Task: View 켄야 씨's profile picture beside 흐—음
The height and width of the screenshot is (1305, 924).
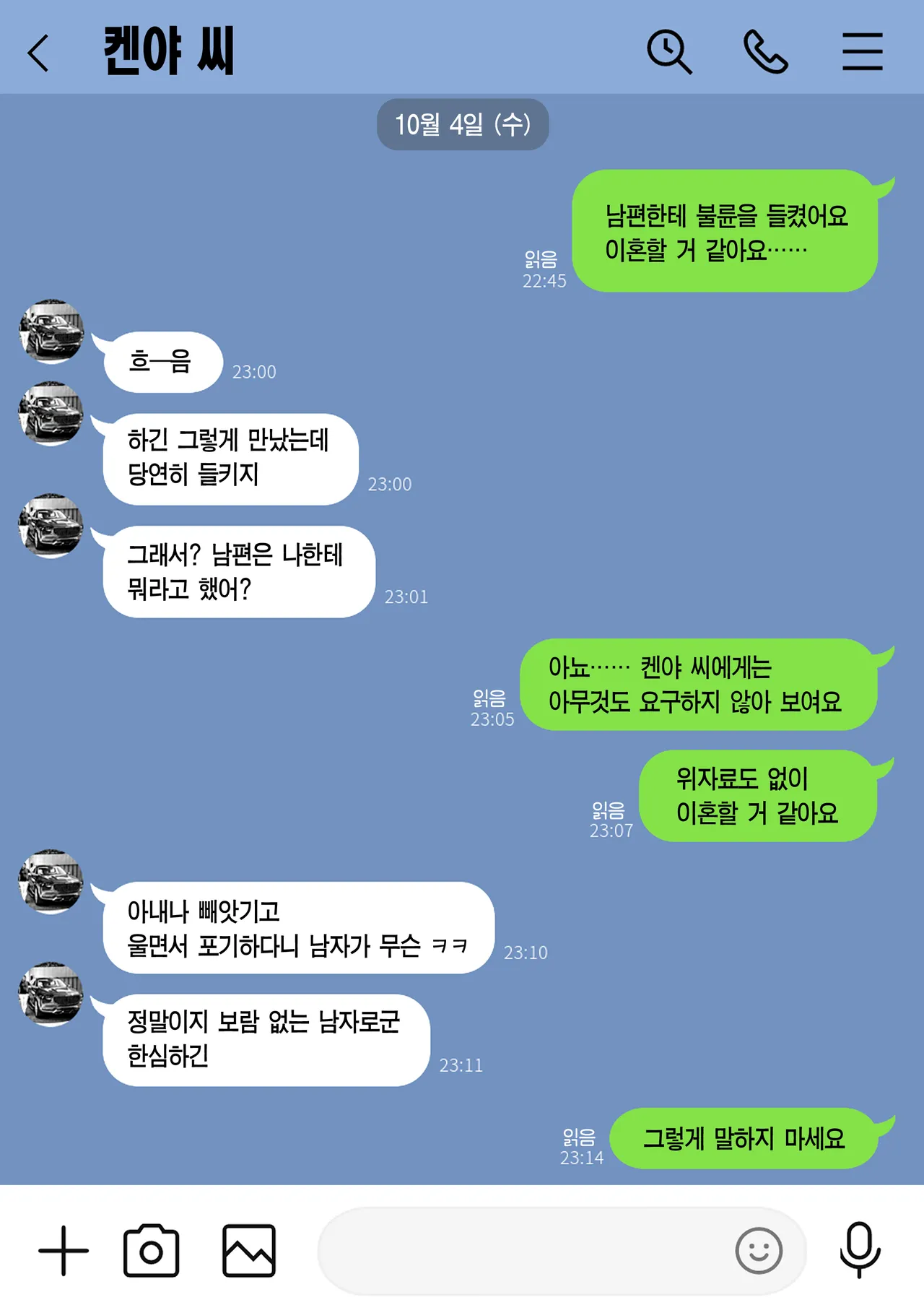Action: point(51,332)
